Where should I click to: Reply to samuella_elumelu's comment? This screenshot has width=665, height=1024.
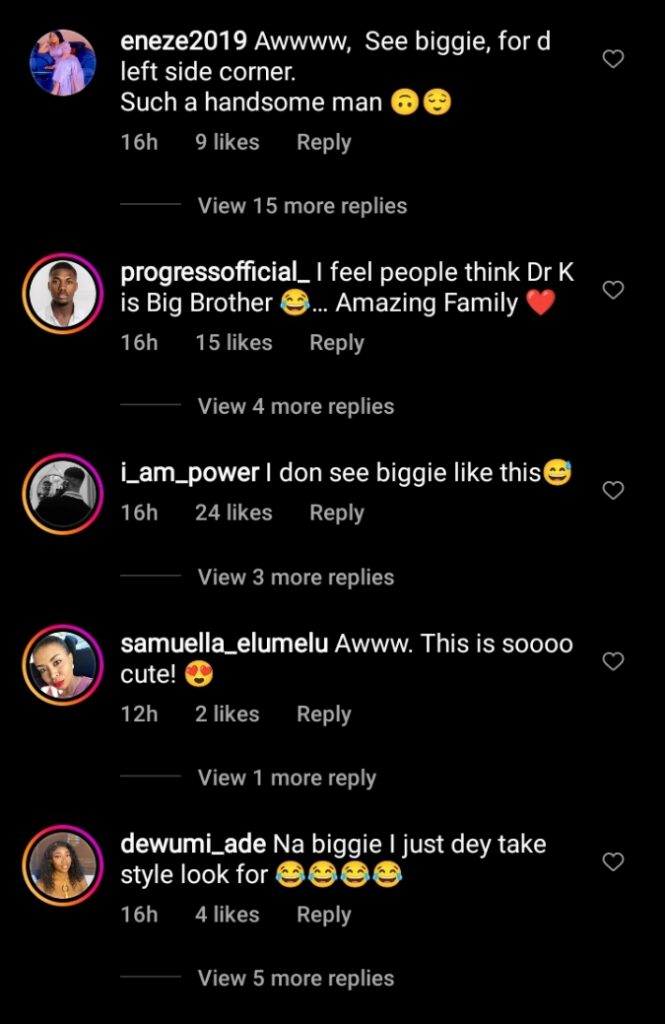tap(323, 714)
